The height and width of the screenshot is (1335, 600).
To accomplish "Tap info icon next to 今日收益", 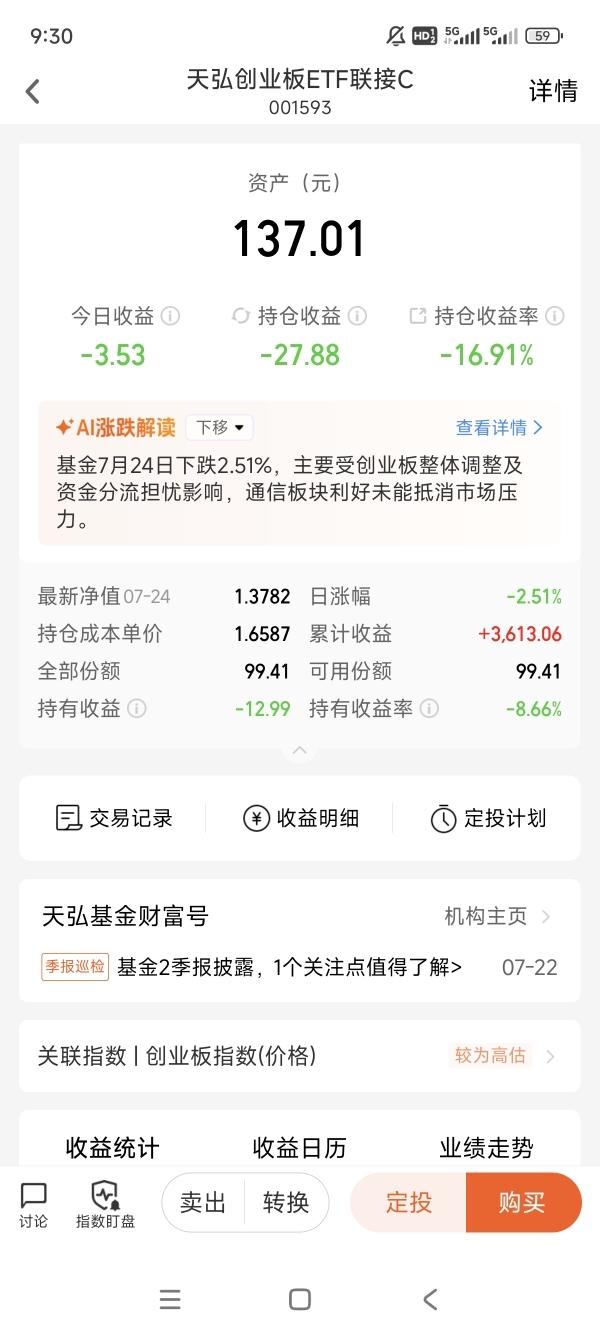I will point(171,316).
